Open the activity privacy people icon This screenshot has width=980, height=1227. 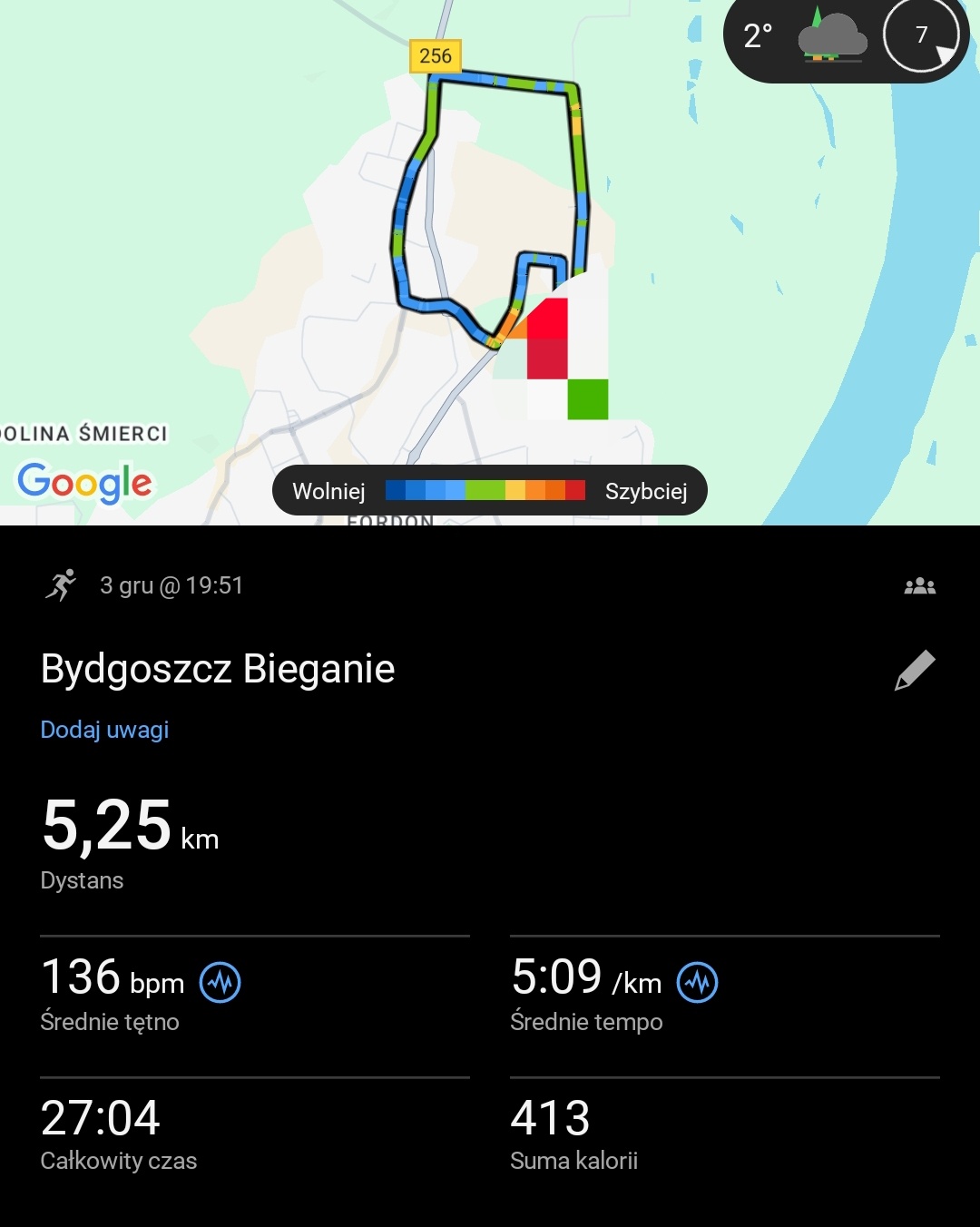919,586
